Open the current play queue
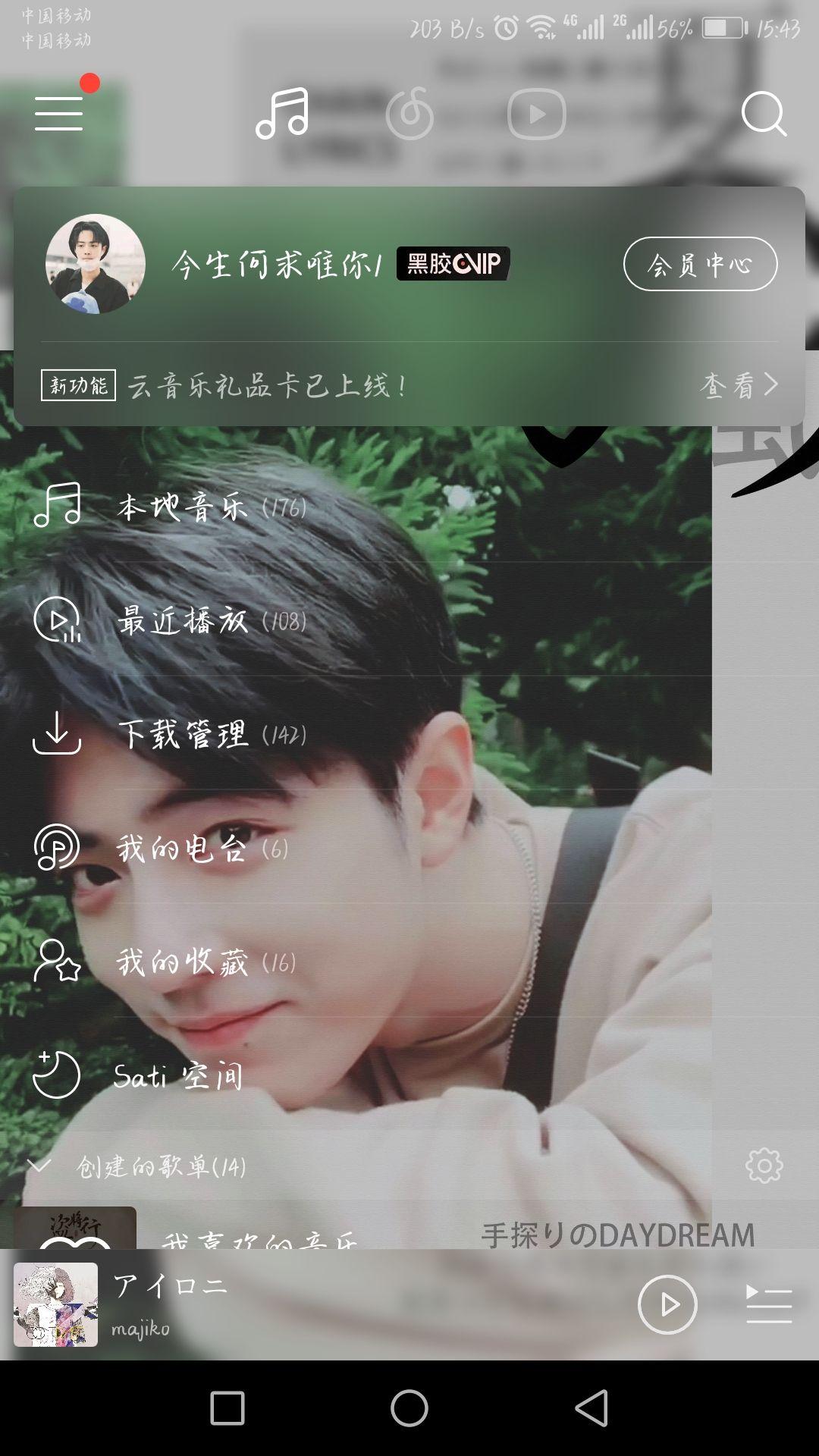The image size is (819, 1456). pos(768,1304)
